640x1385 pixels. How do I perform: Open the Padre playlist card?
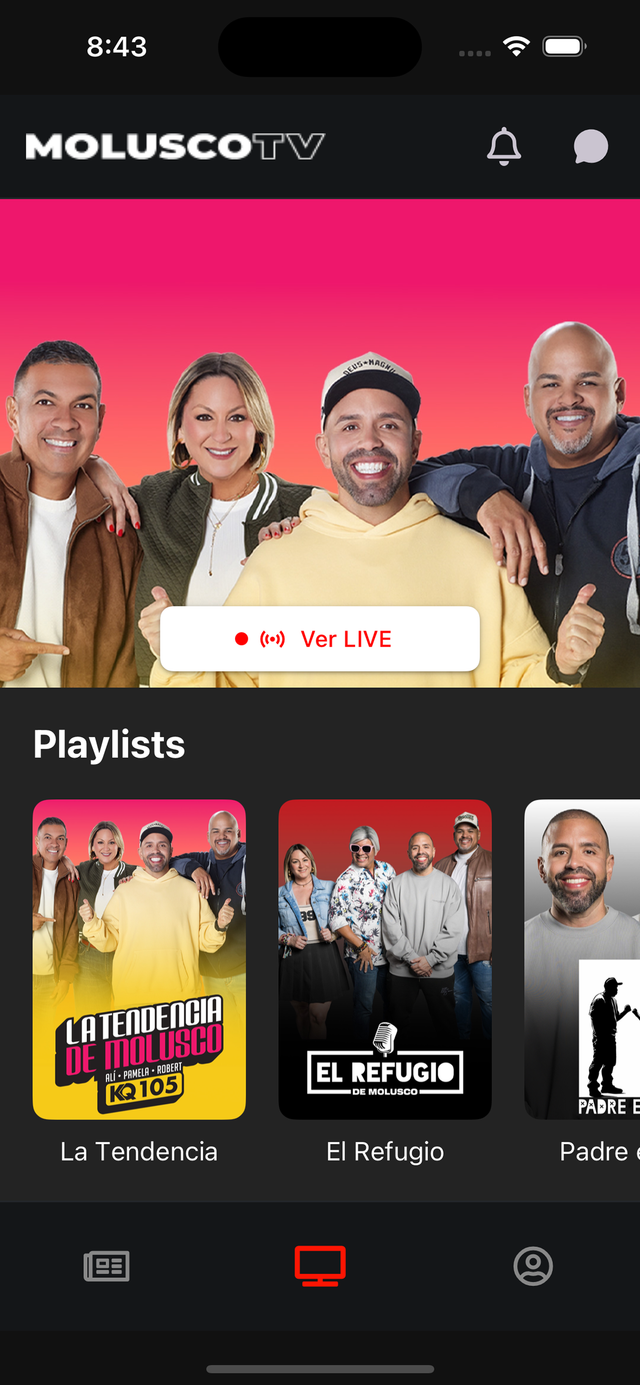click(x=583, y=959)
